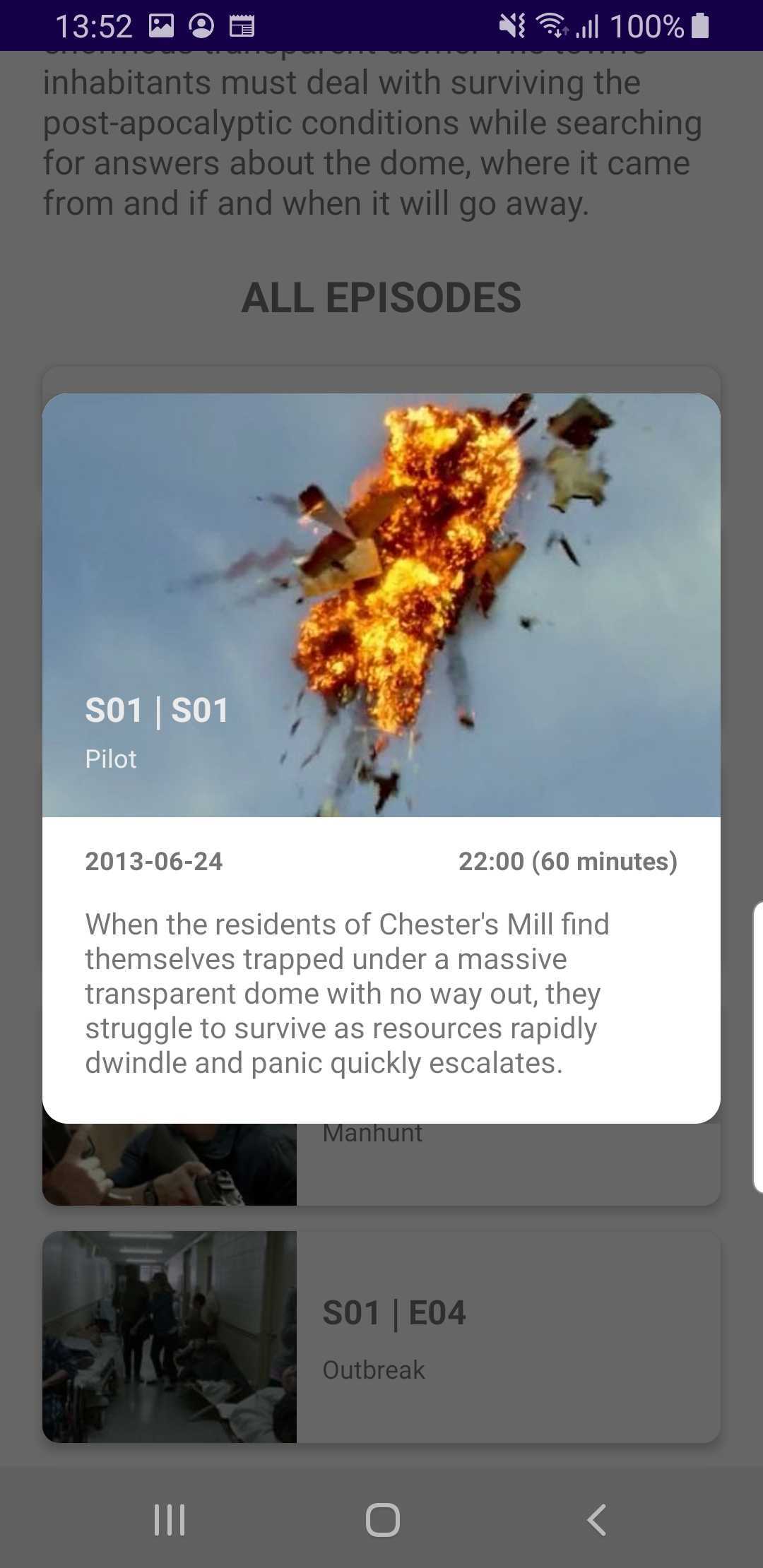763x1568 pixels.
Task: Open the S01 E04 Outbreak episode card
Action: click(381, 1336)
